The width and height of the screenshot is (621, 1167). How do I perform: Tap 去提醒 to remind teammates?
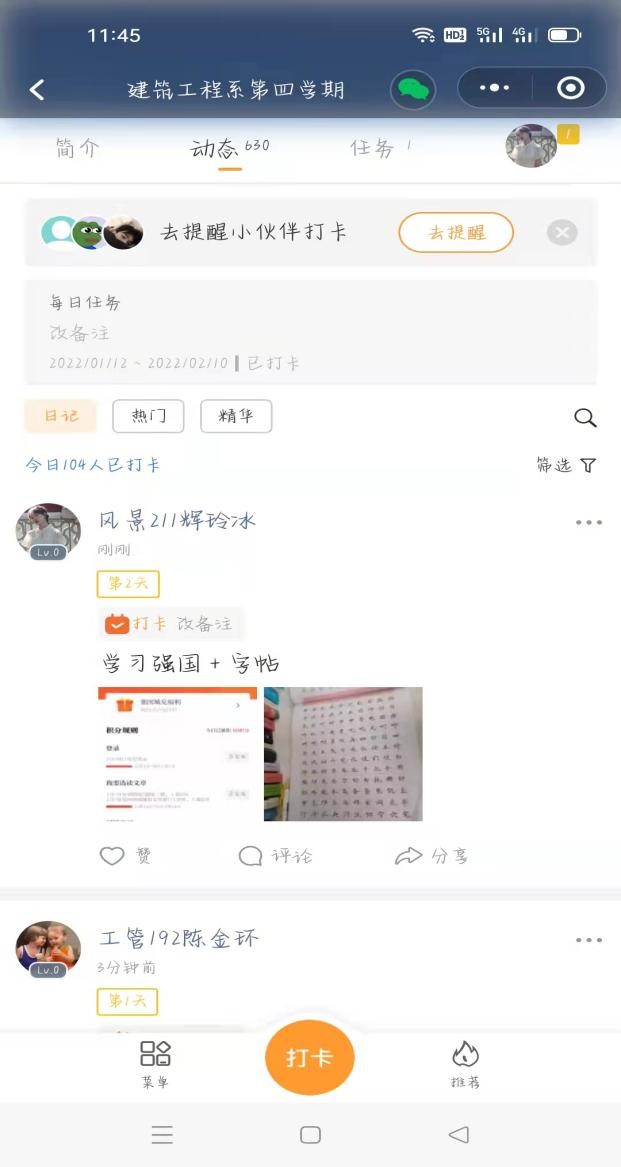tap(456, 233)
